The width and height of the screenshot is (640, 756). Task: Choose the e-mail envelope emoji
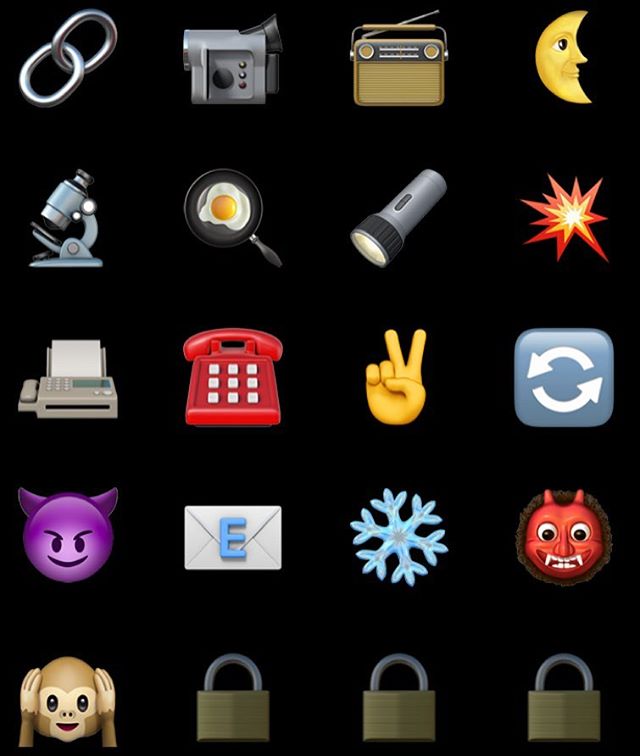point(232,538)
